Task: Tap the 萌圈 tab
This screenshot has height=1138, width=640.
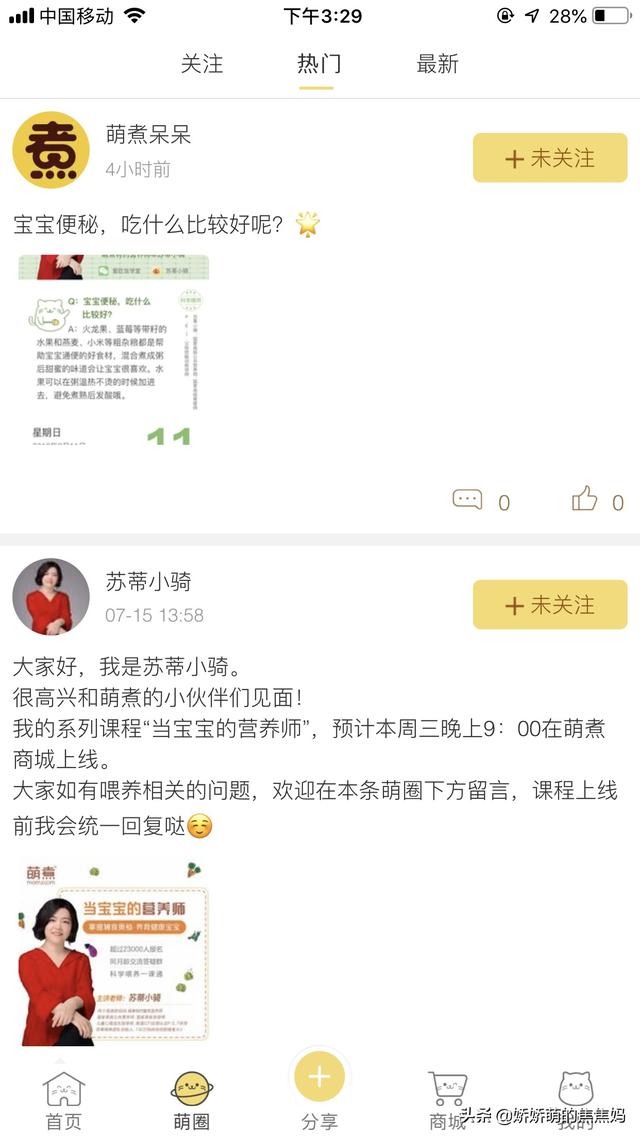Action: pos(190,1100)
